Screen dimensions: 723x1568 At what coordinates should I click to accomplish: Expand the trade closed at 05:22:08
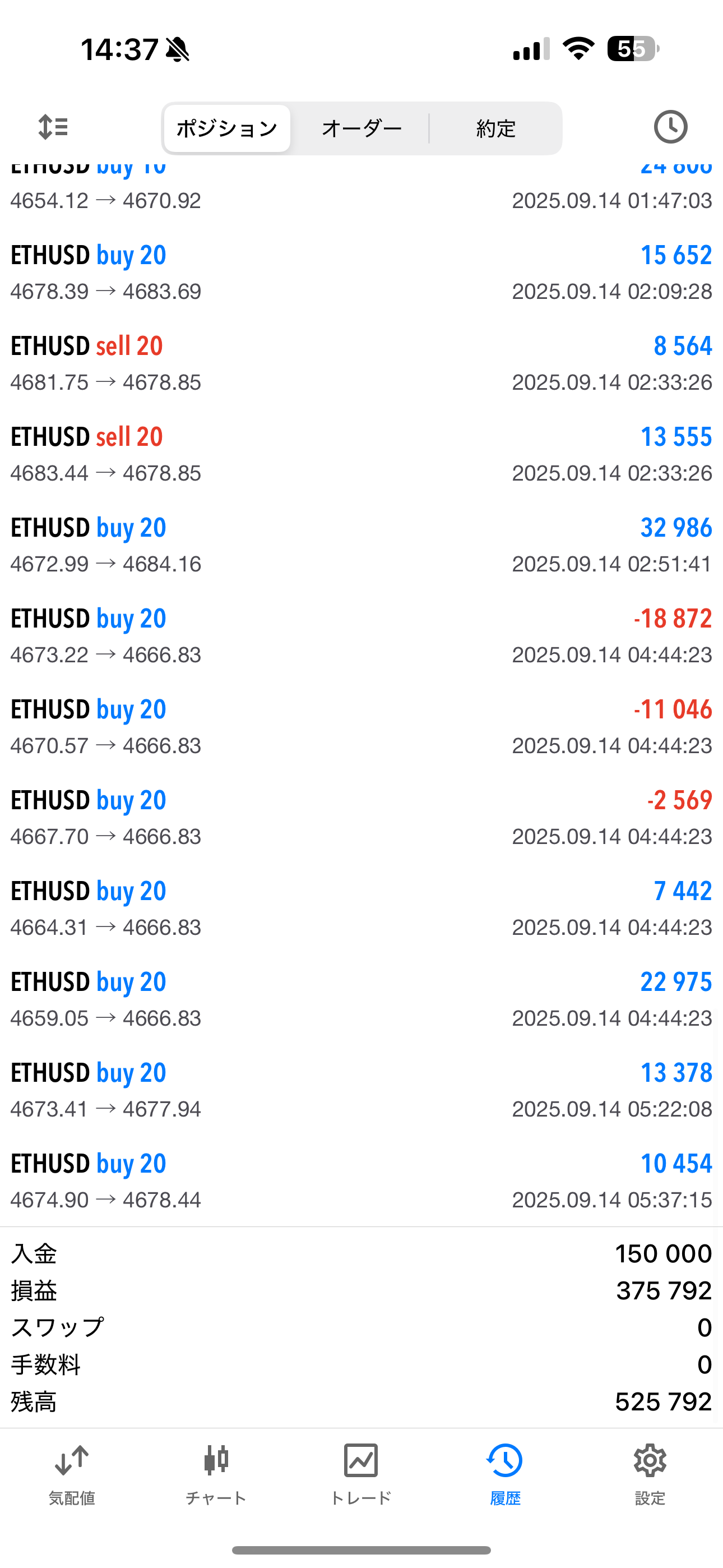361,1090
